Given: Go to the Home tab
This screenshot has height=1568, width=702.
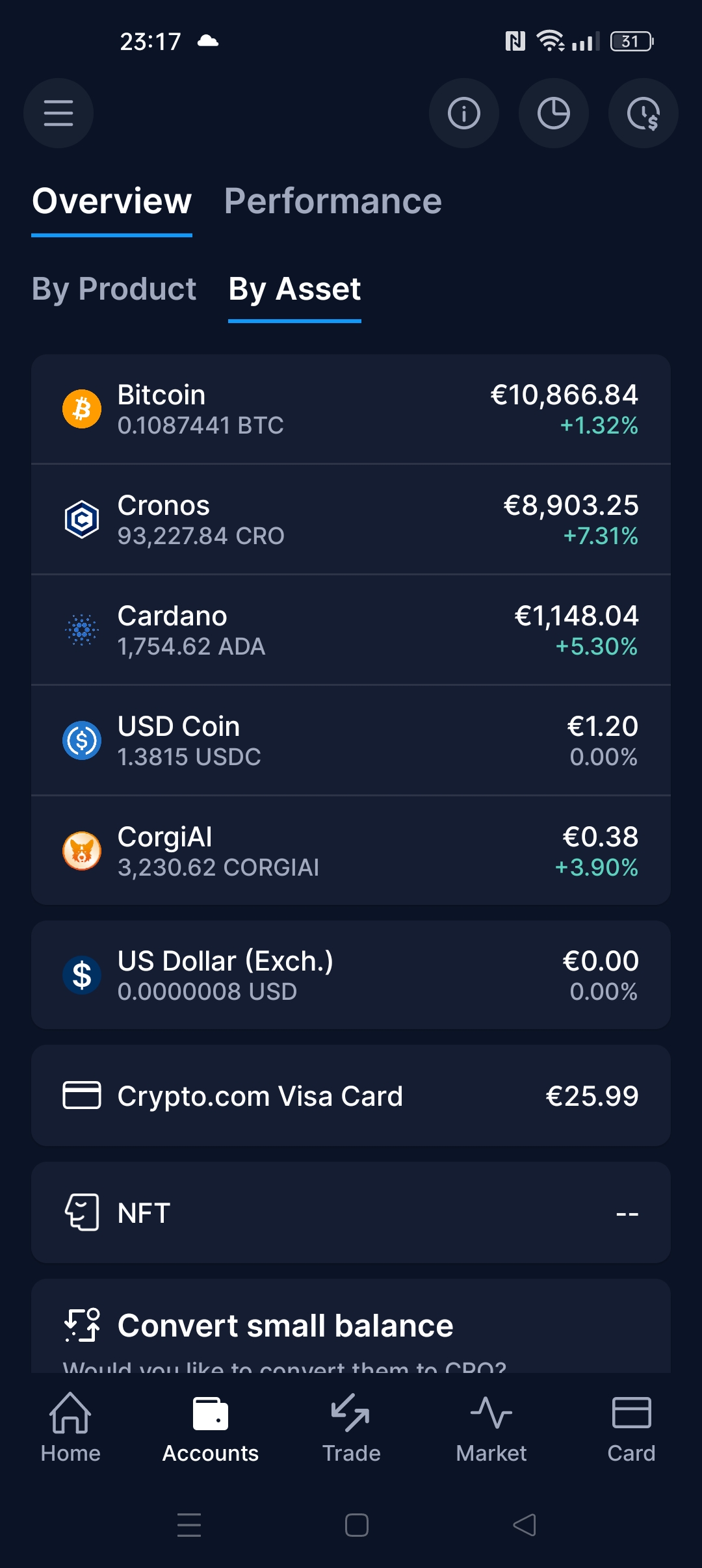Looking at the screenshot, I should (70, 1428).
